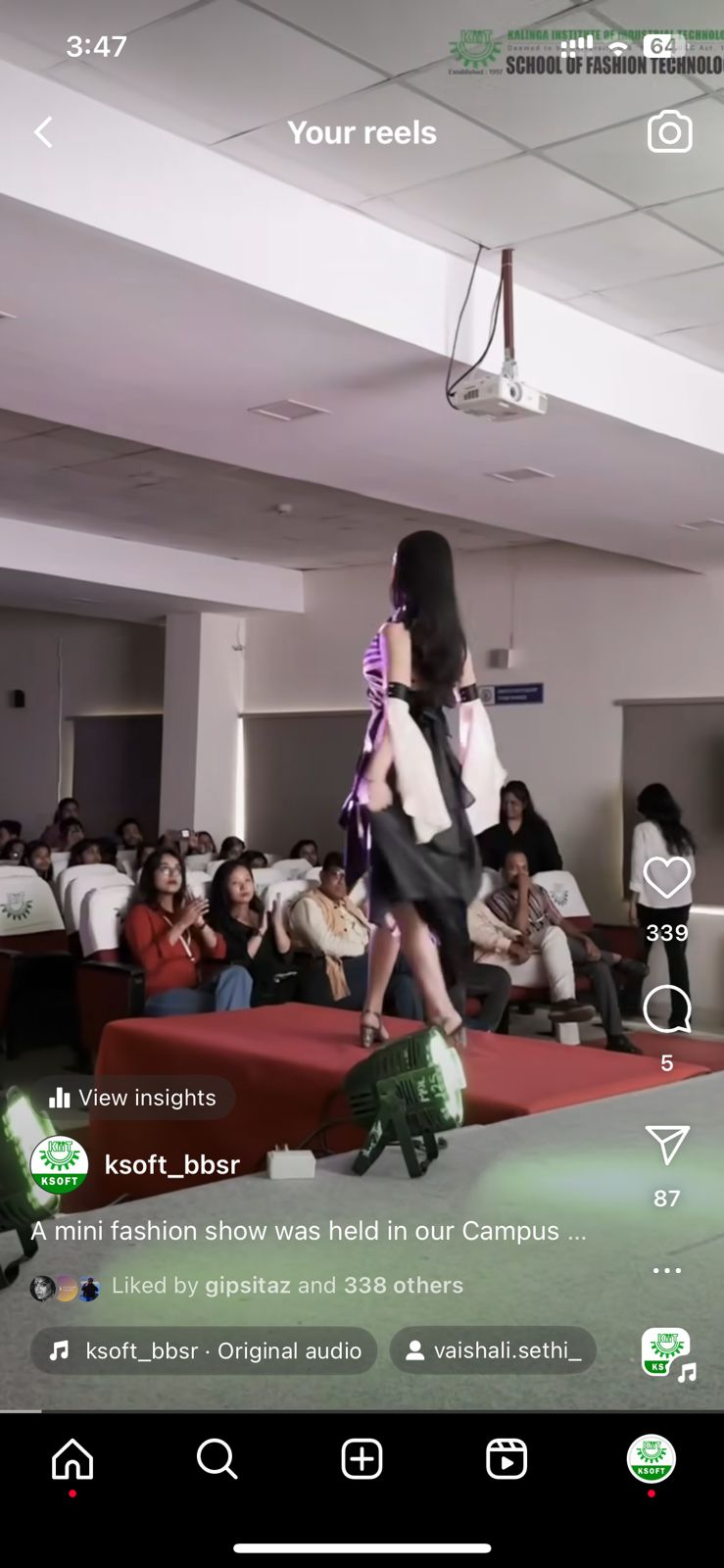Screen dimensions: 724x1568
Task: Open the ksoft_bbsr profile username
Action: tap(172, 1164)
